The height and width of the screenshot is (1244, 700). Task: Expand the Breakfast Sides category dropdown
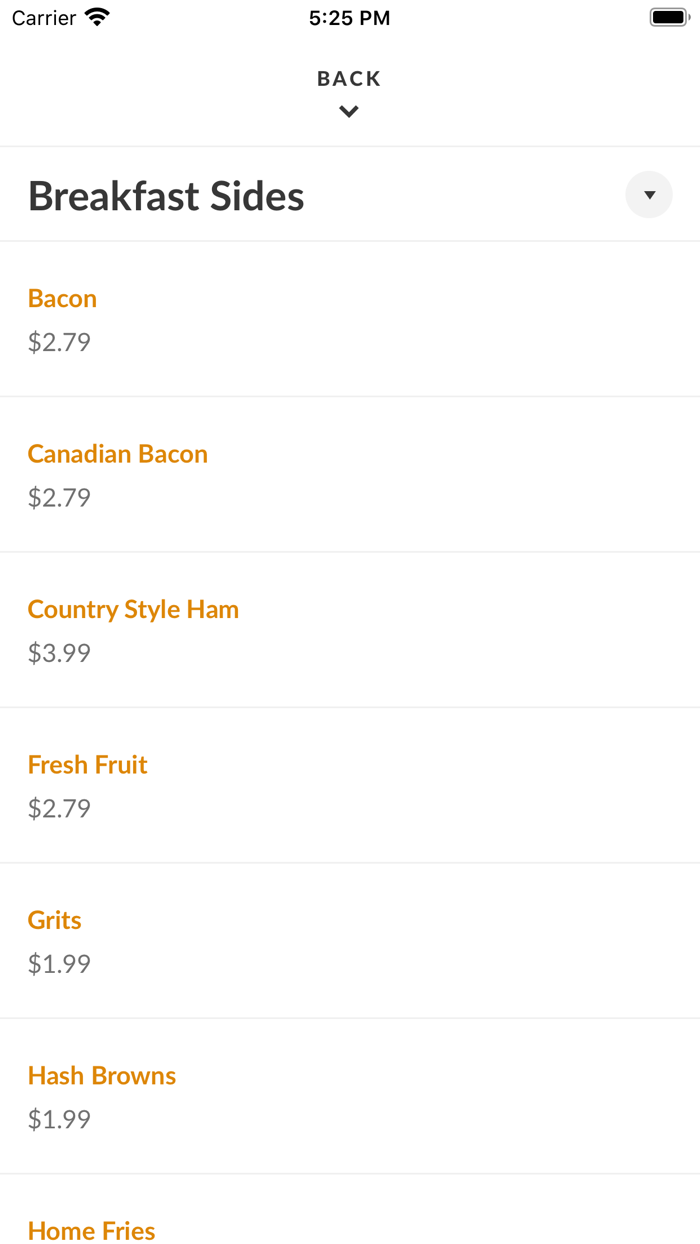coord(649,195)
